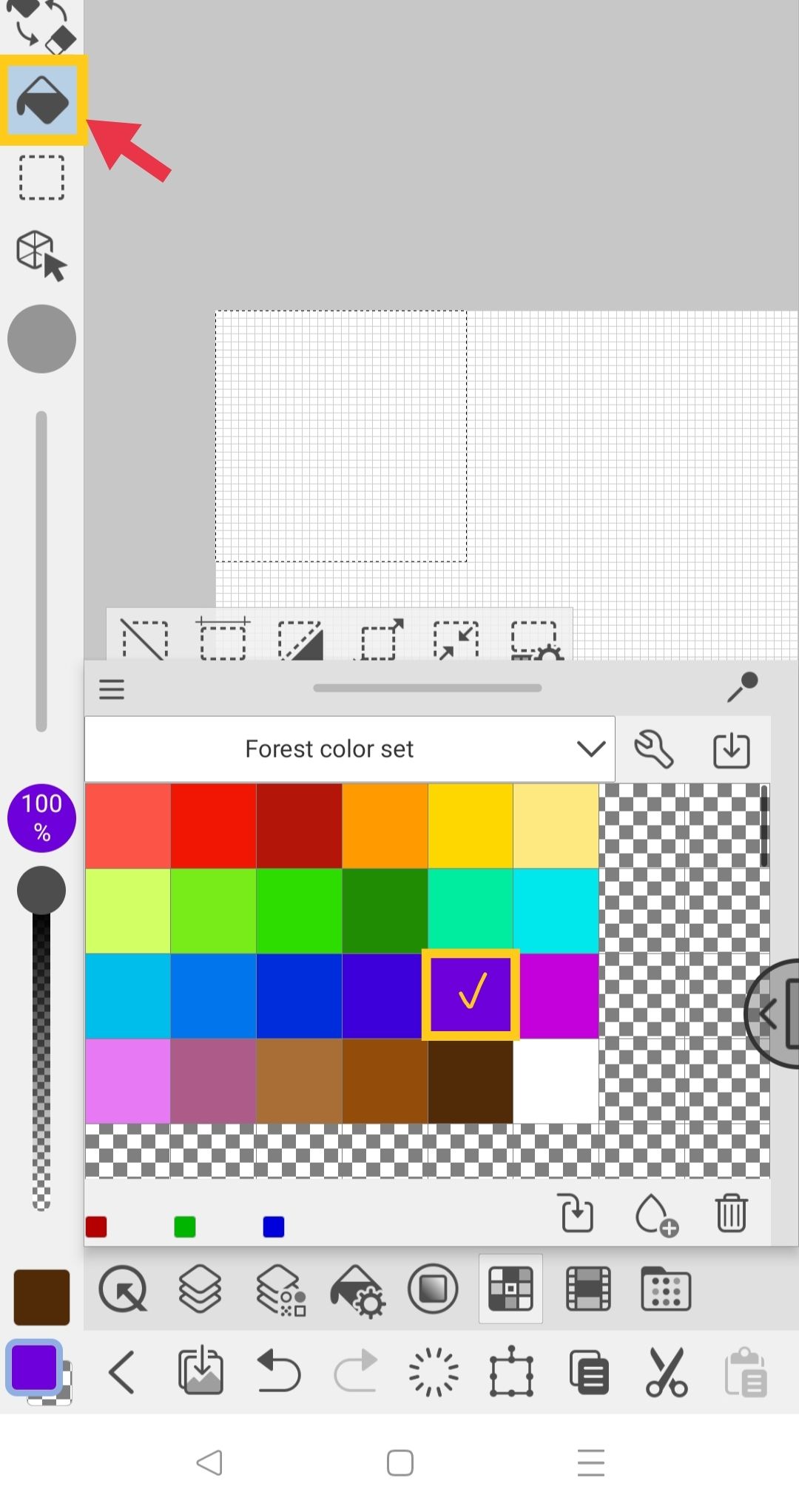799x1512 pixels.
Task: Select the fill bucket tool
Action: pos(42,100)
